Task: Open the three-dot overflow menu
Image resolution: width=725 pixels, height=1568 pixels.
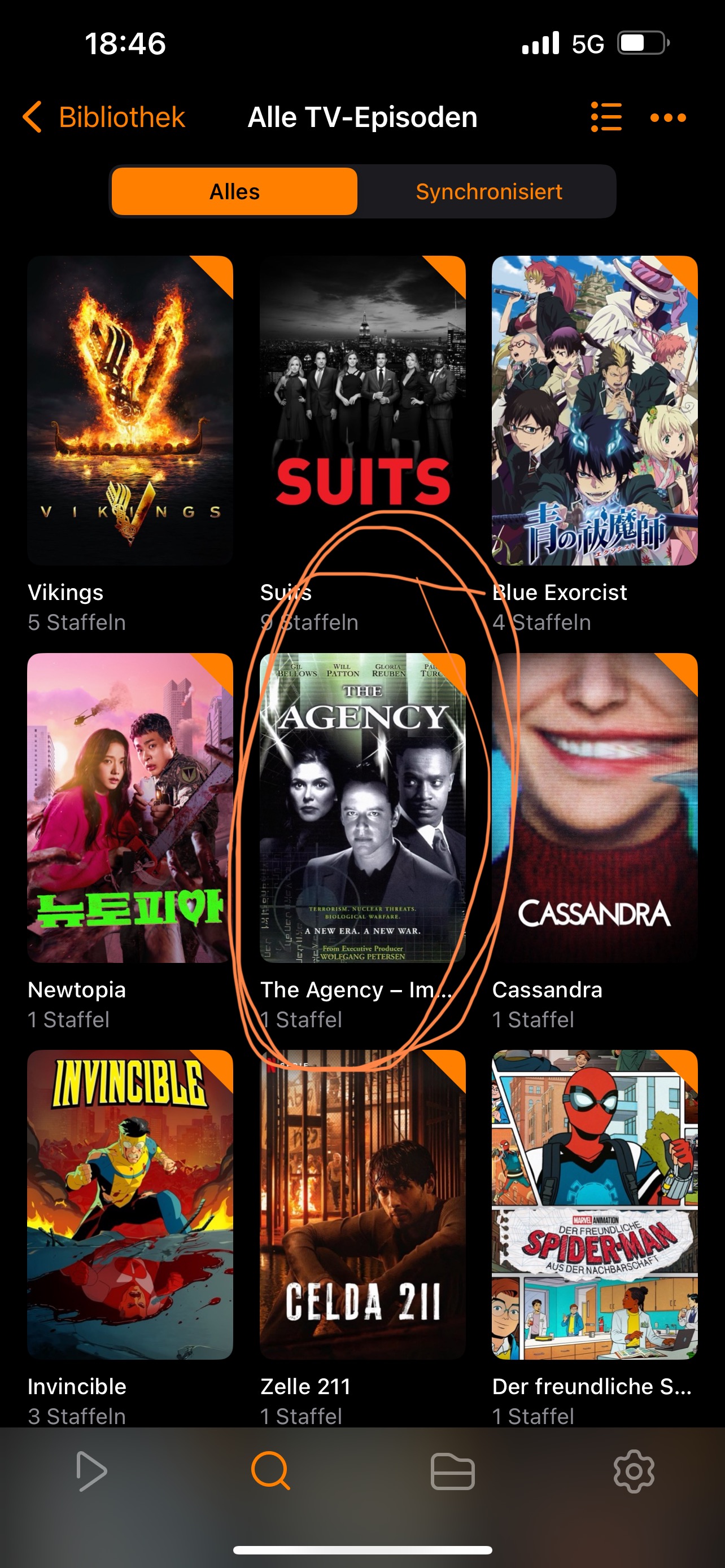Action: pyautogui.click(x=668, y=117)
